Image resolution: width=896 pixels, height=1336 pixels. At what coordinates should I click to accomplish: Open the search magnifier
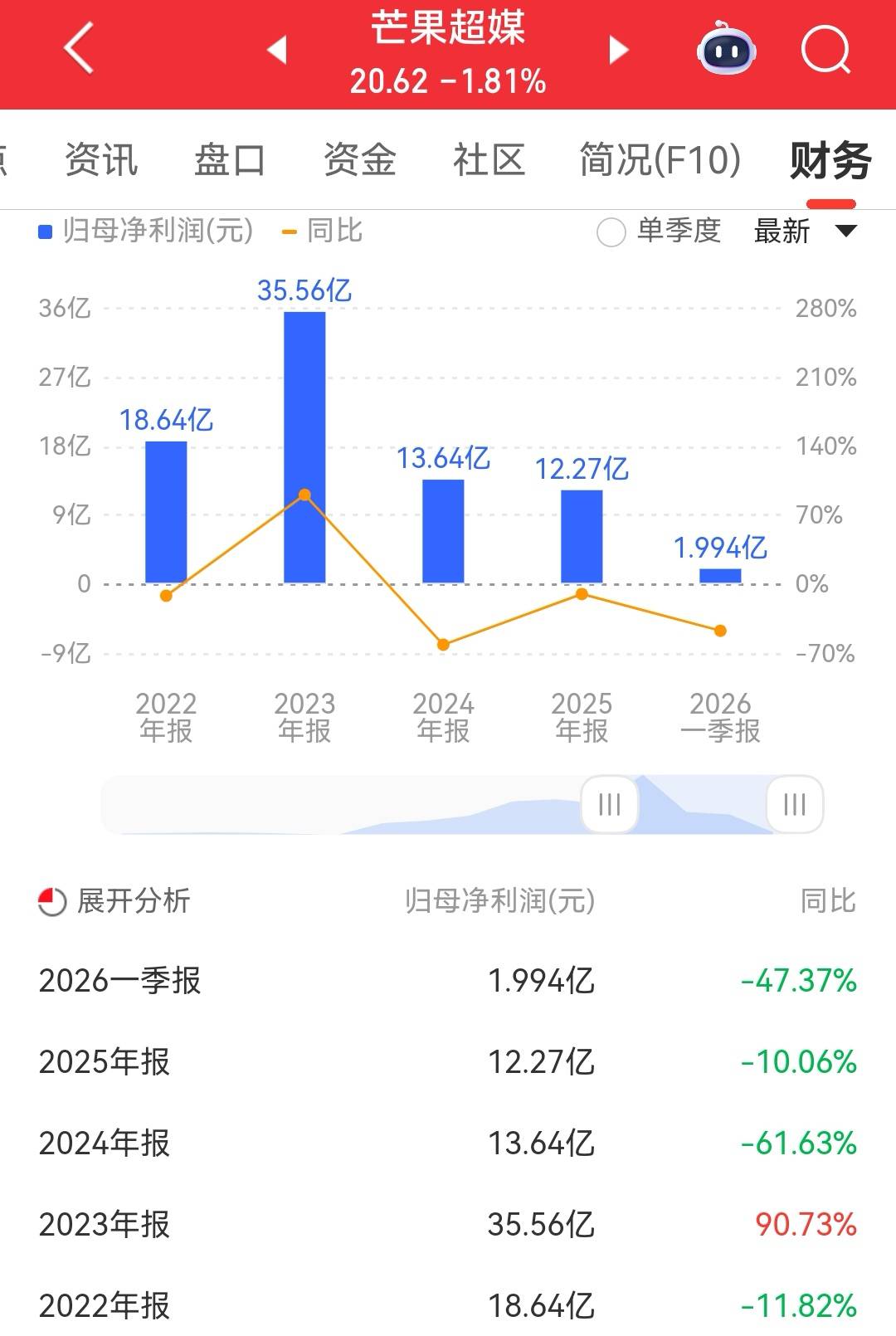tap(825, 50)
